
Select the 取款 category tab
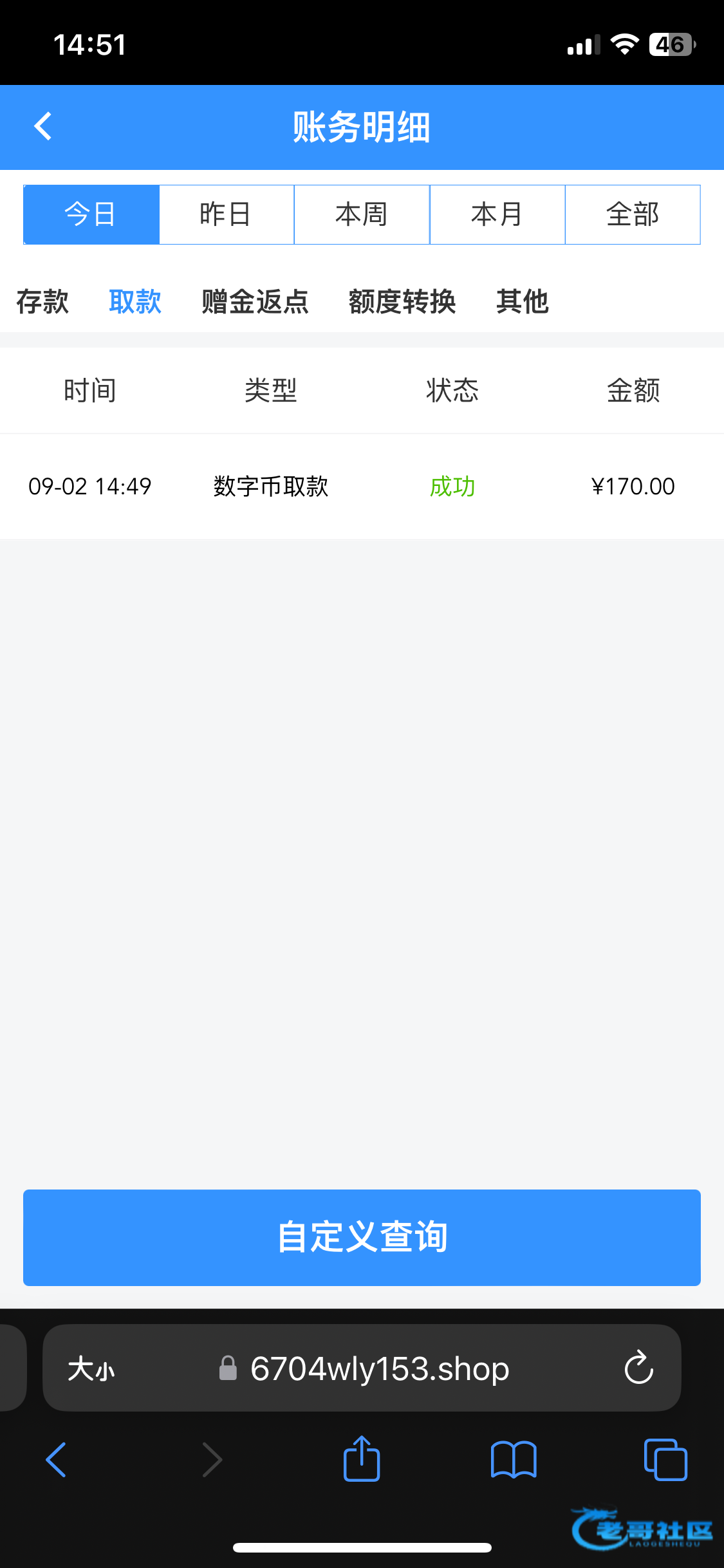(135, 301)
